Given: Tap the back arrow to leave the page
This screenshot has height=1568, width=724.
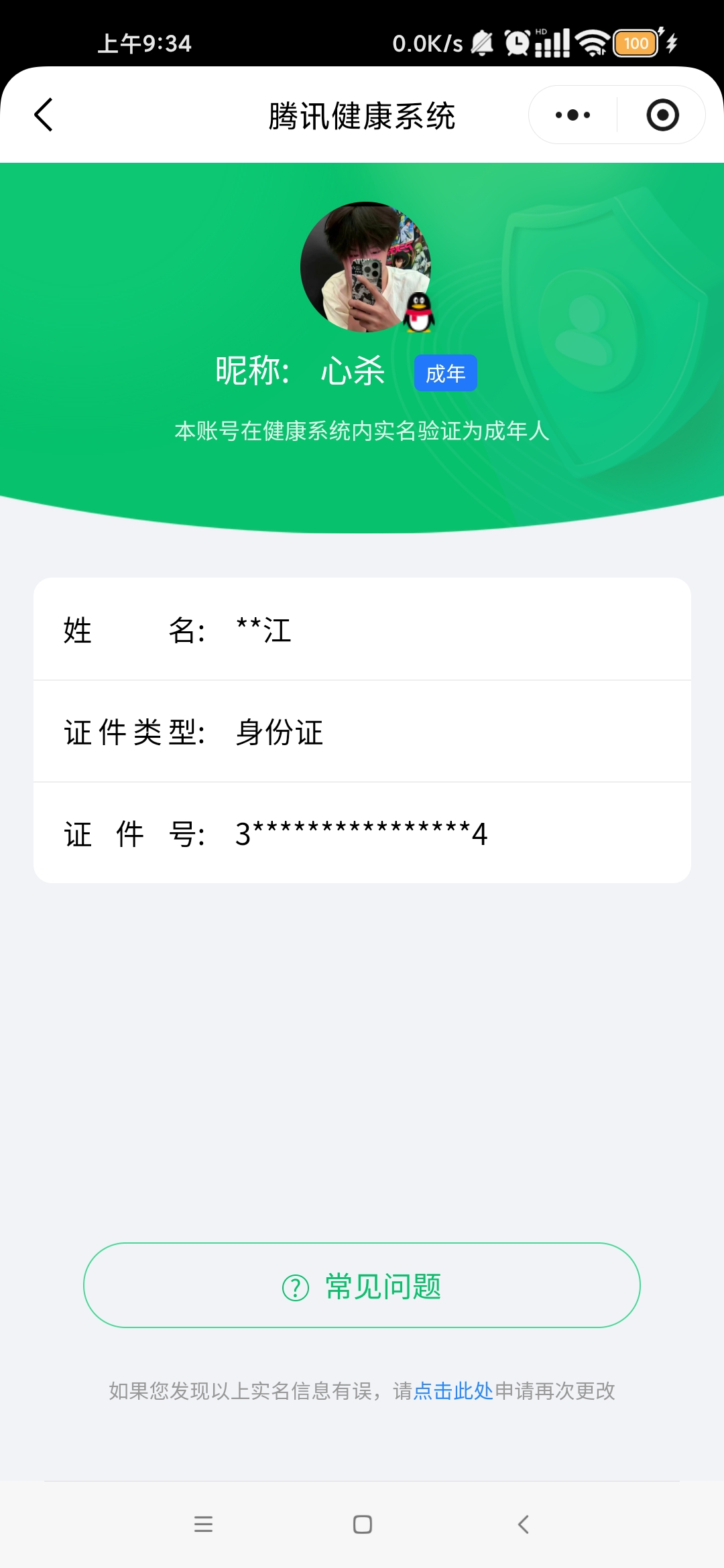Looking at the screenshot, I should pos(43,115).
